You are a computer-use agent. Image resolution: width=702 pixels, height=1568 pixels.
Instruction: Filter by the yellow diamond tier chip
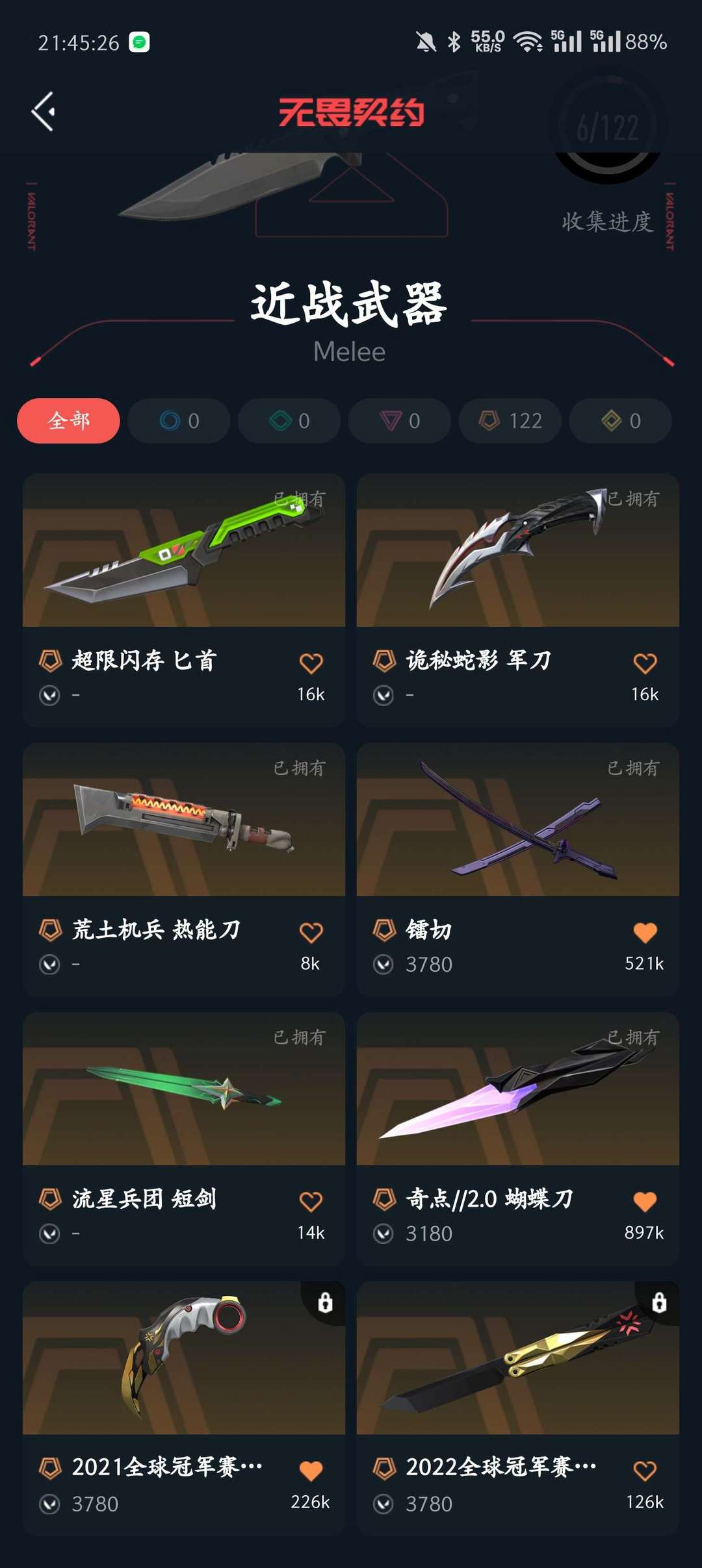620,421
